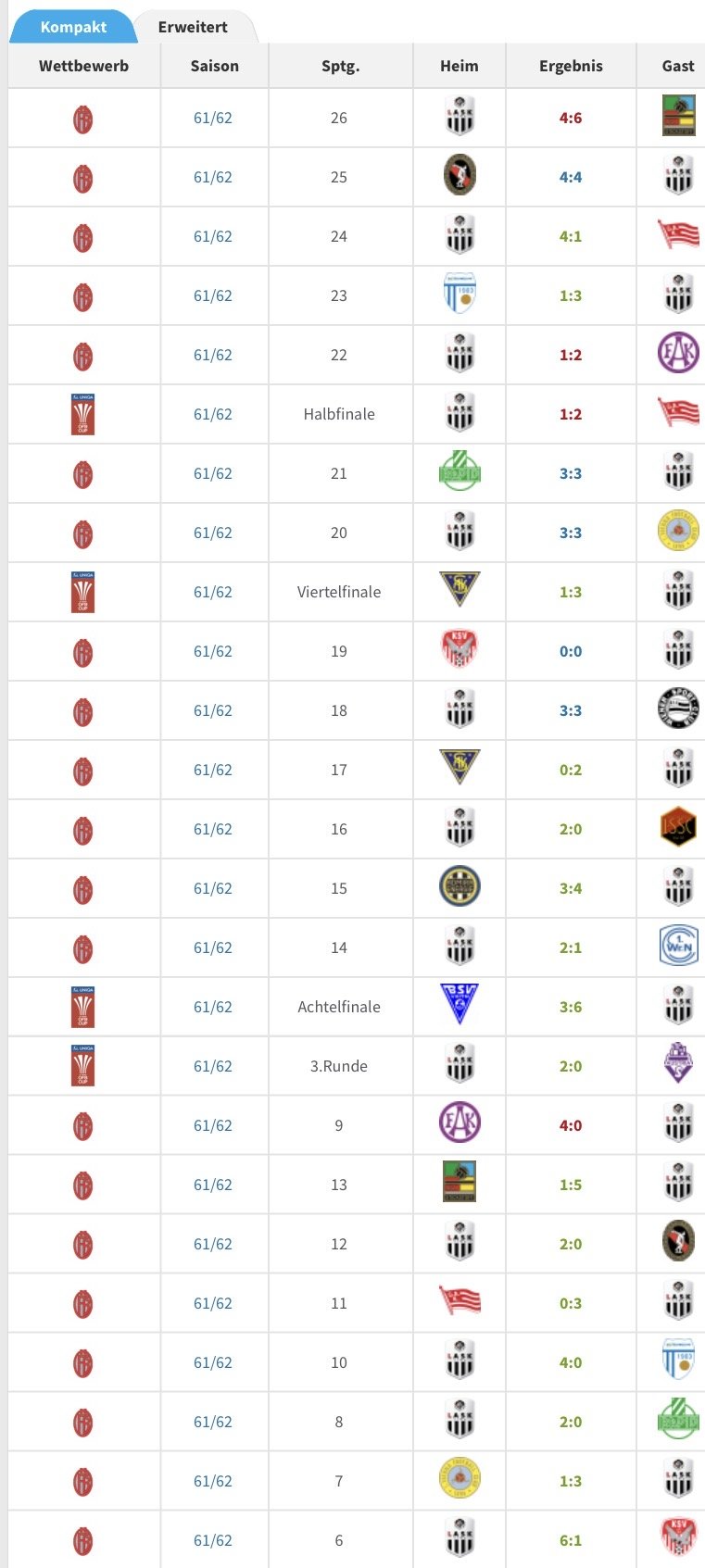
Task: Open the guest club crest in the matchday 22 row
Action: click(678, 354)
